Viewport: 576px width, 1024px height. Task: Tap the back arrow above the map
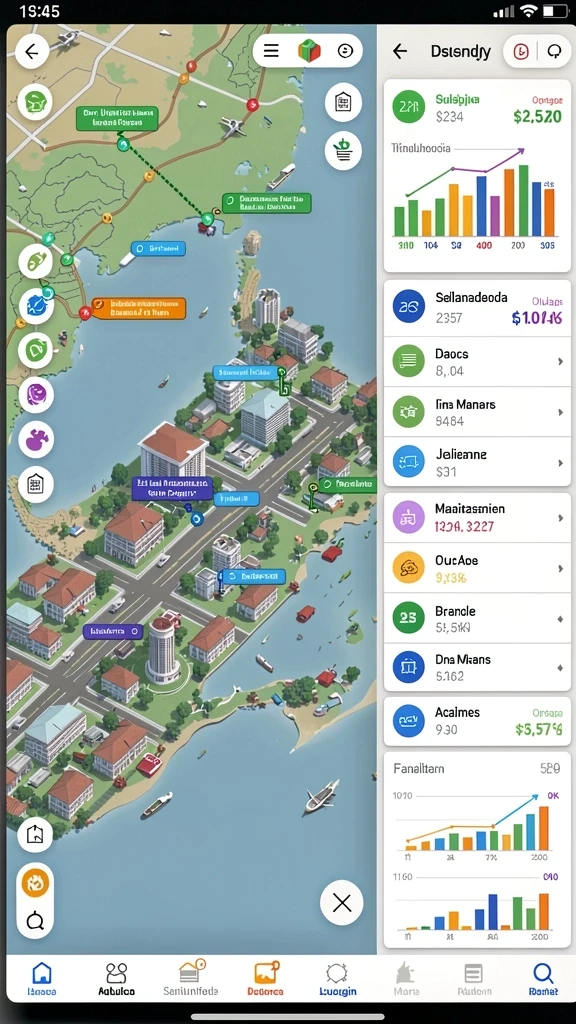coord(32,52)
